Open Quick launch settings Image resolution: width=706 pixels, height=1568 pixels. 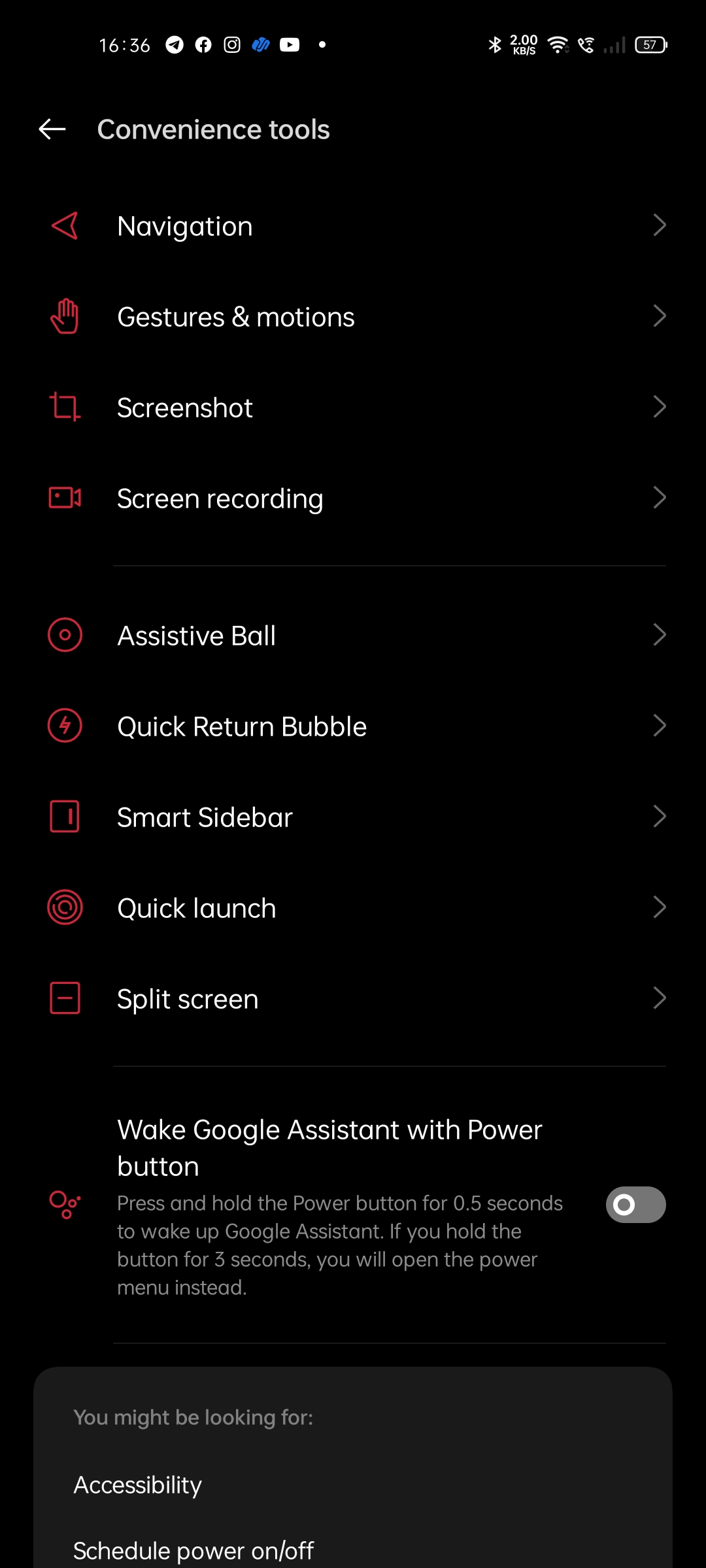(x=353, y=907)
